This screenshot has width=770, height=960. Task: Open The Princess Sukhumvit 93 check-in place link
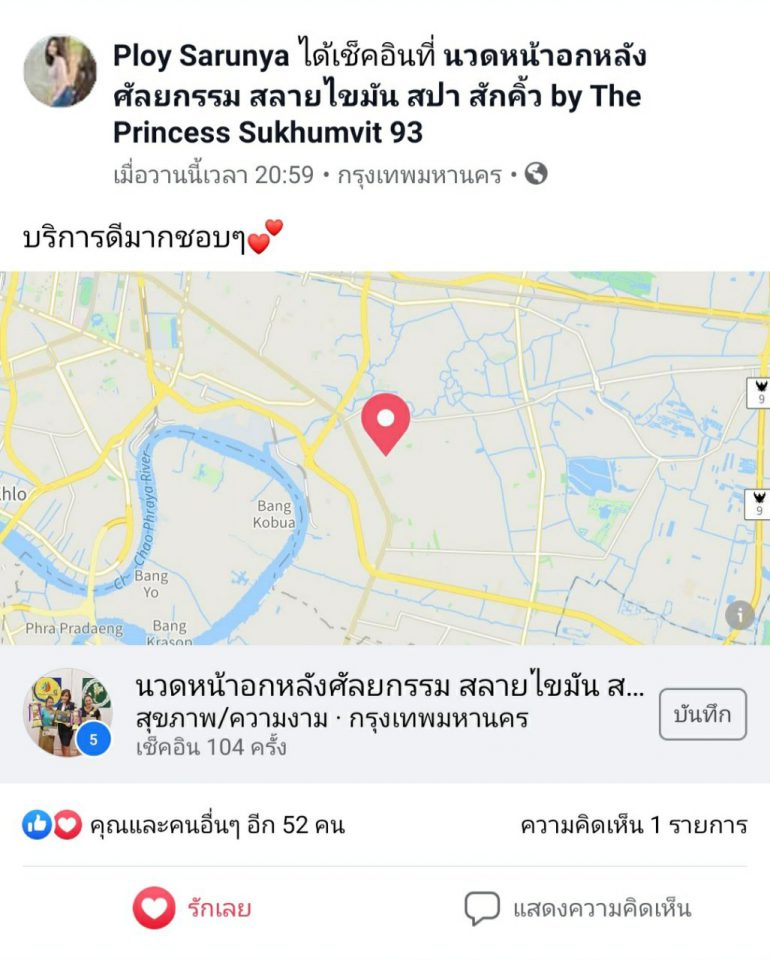point(376,95)
